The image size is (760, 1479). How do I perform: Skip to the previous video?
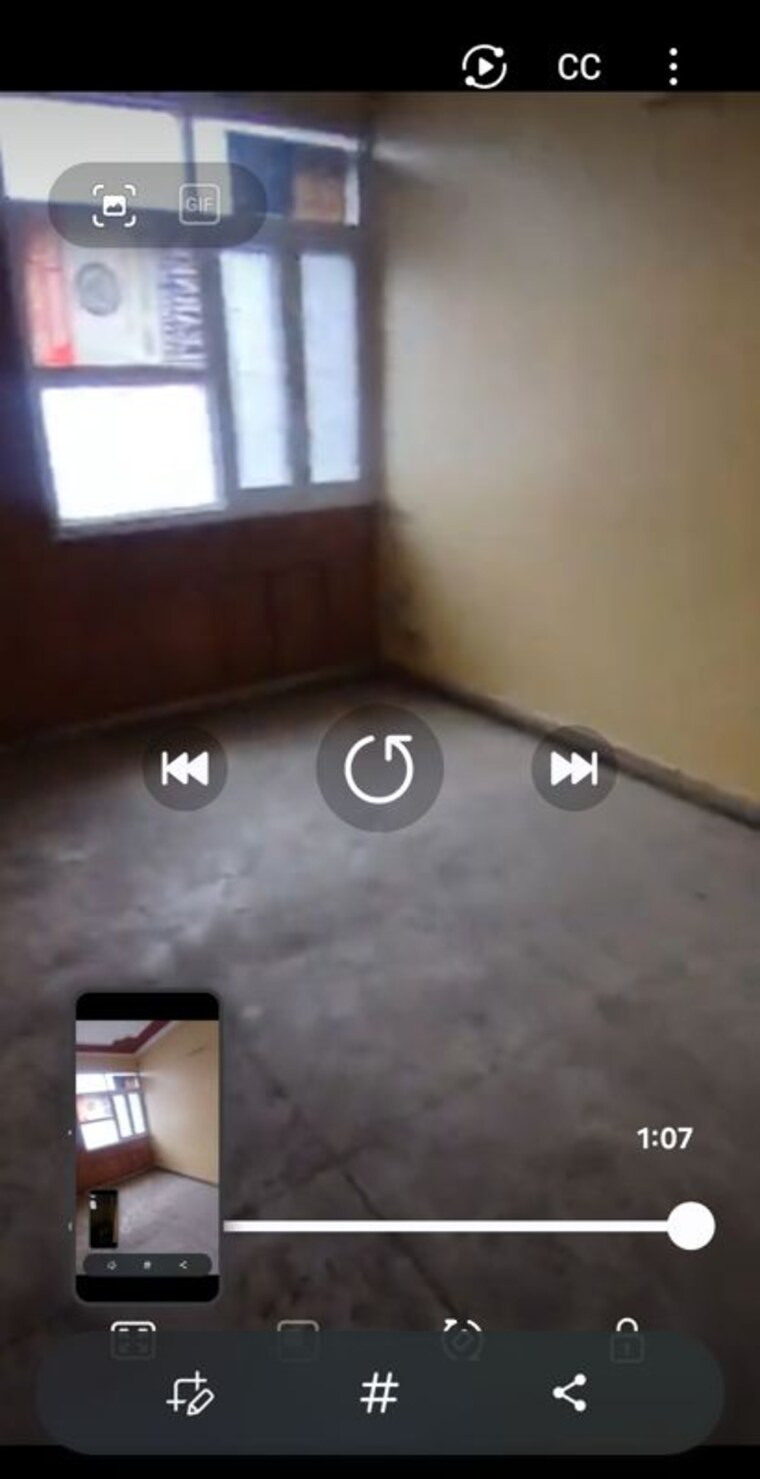[185, 768]
